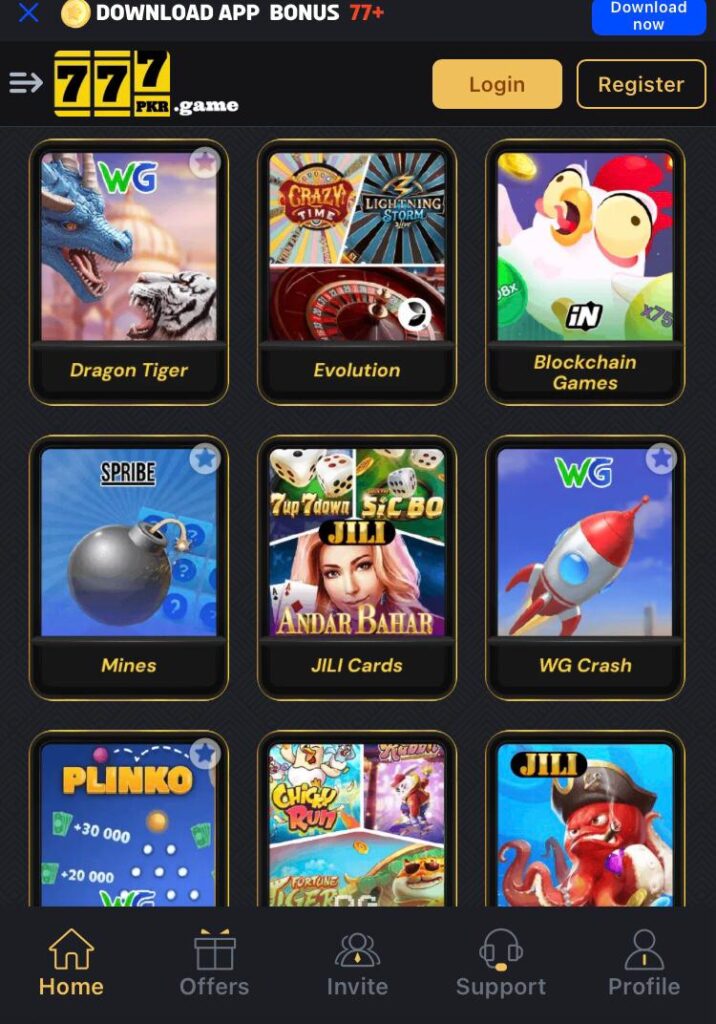Go to the Home tab
This screenshot has width=716, height=1024.
[71, 963]
